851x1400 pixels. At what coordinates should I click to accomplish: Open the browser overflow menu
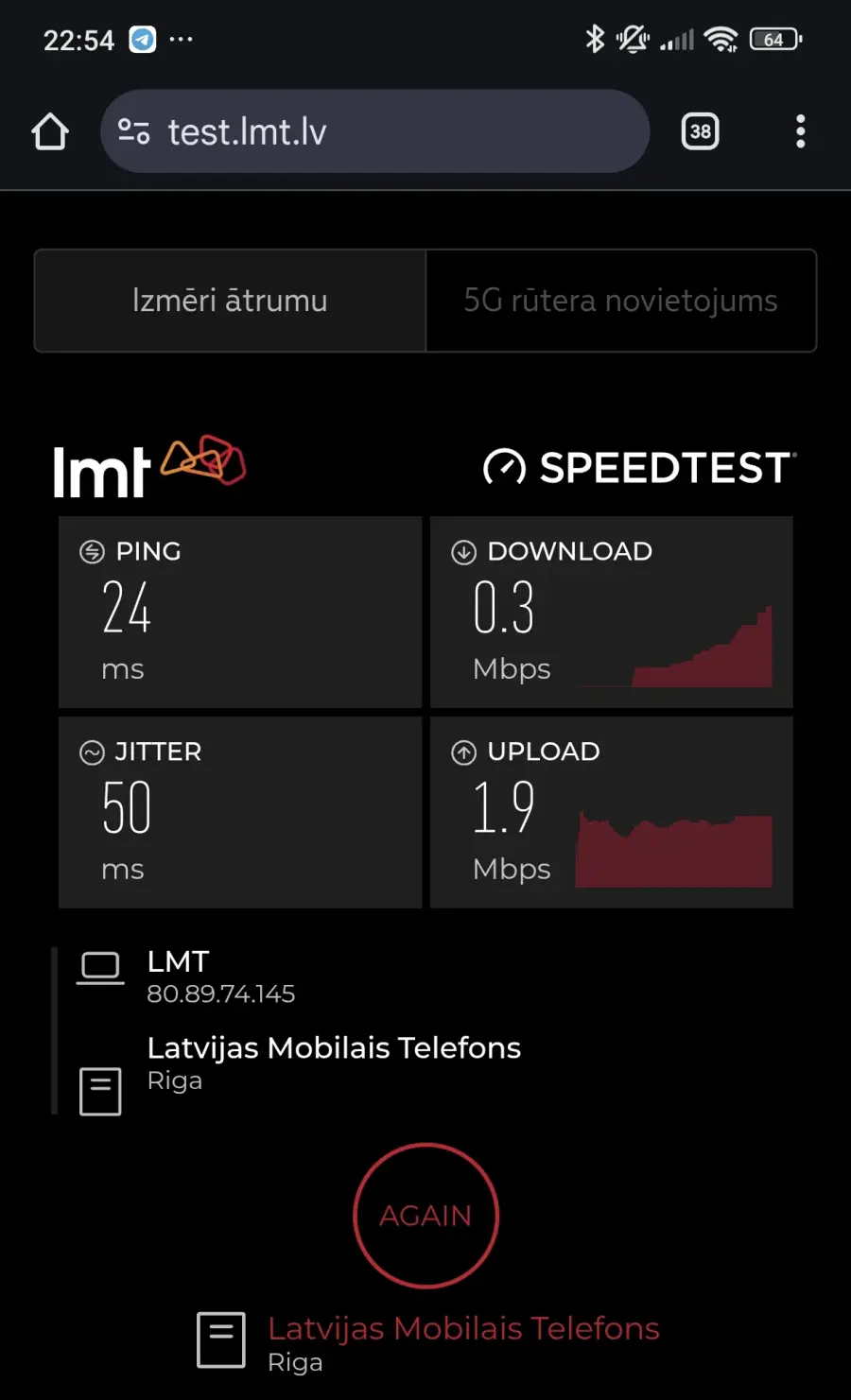[800, 131]
